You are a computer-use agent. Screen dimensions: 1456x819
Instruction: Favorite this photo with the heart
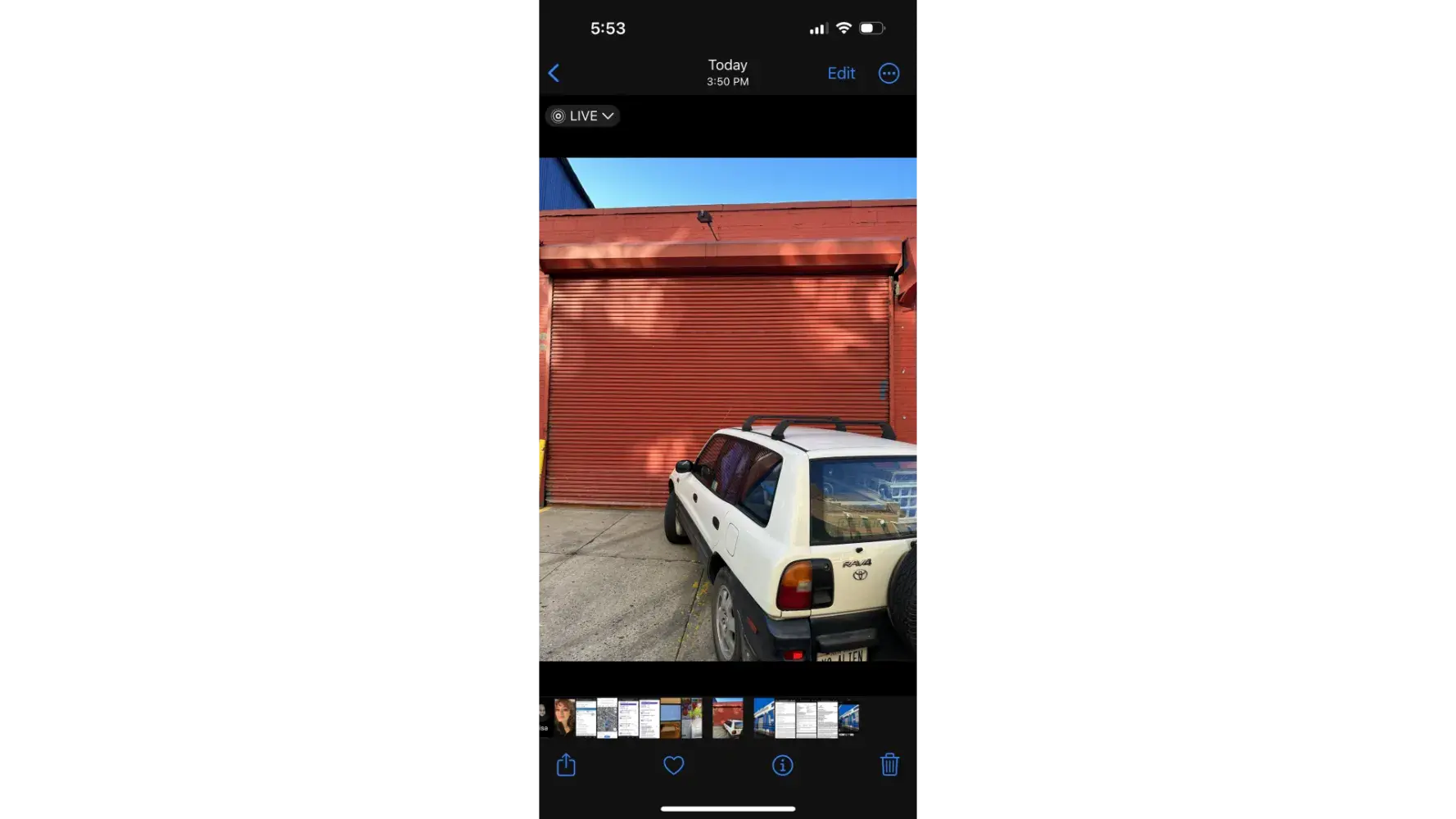click(673, 765)
